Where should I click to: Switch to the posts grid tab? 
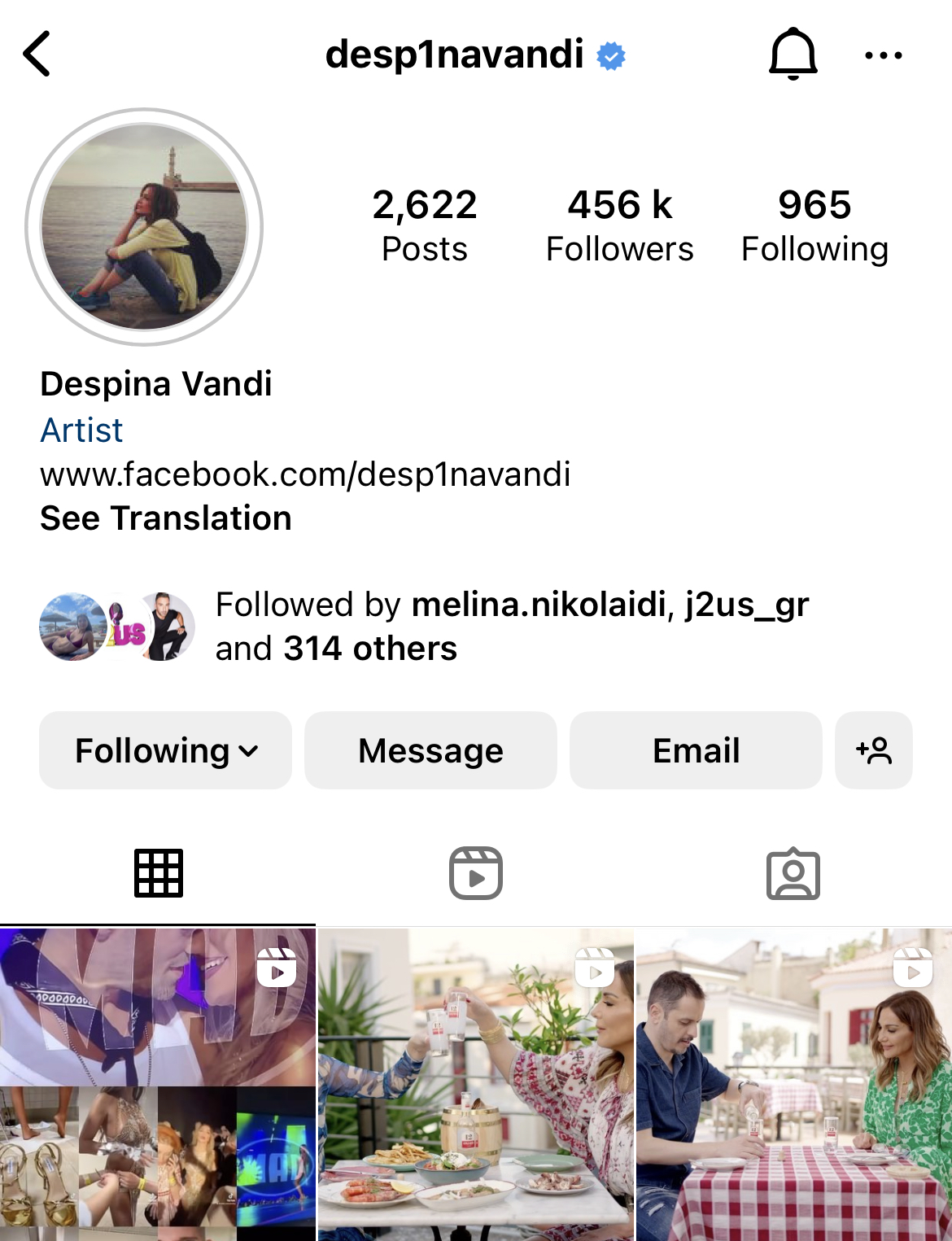click(x=159, y=874)
